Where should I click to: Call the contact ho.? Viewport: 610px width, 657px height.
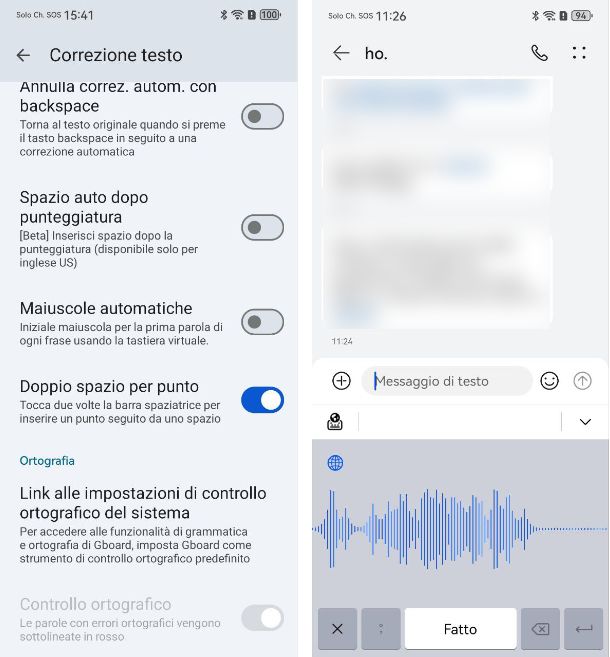pyautogui.click(x=539, y=54)
